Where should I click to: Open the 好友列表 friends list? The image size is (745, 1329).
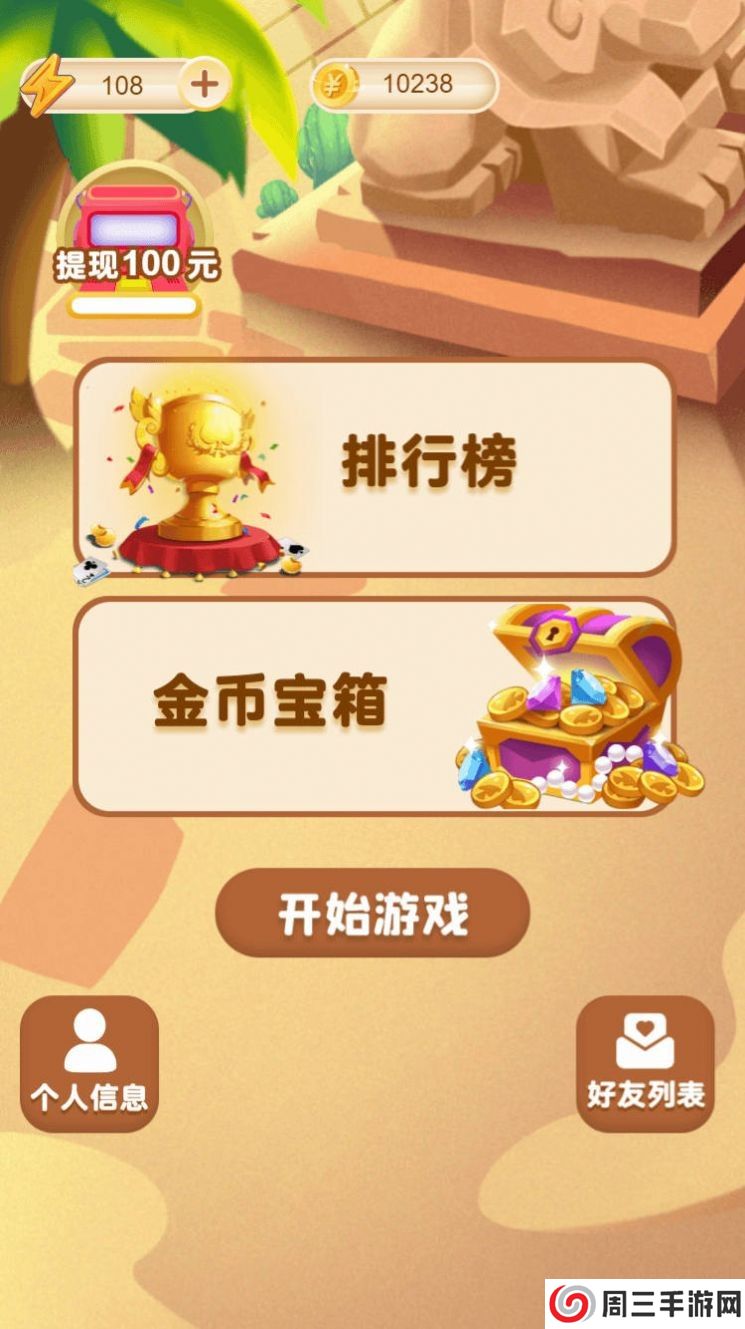645,1064
